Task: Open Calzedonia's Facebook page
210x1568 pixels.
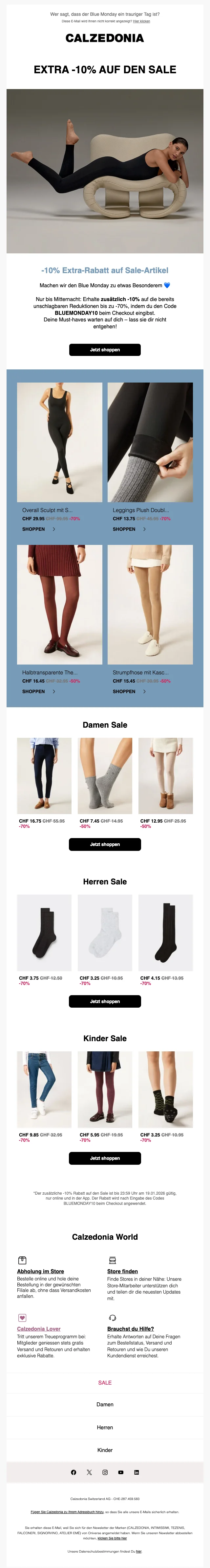Action: [x=73, y=1472]
